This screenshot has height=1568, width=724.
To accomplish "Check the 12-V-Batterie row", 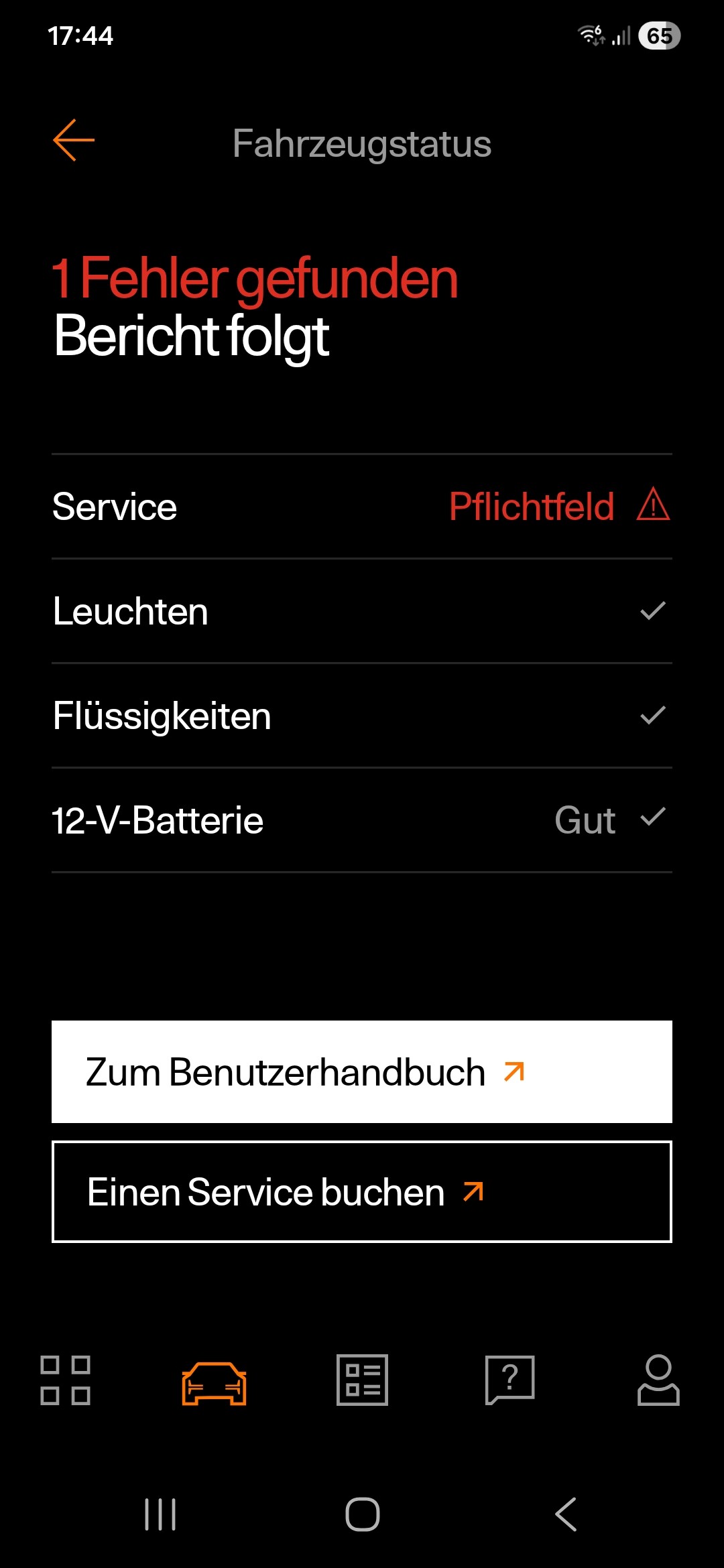I will 362,820.
